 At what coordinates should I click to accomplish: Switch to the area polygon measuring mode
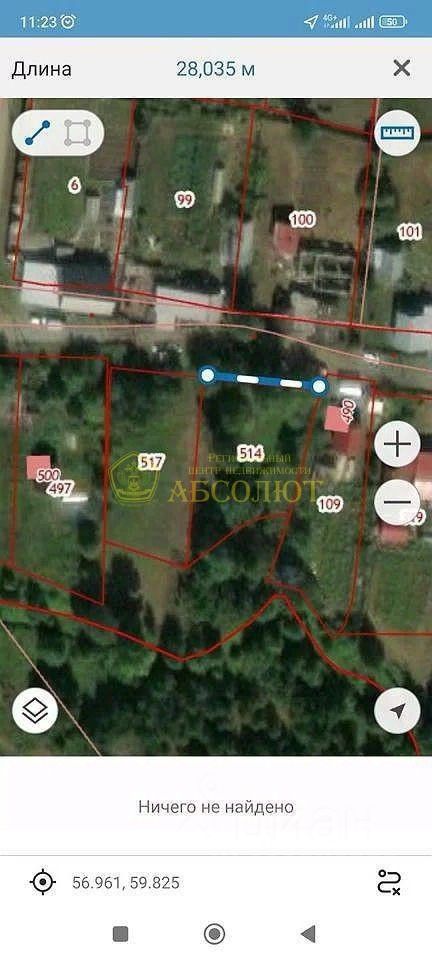[x=78, y=133]
